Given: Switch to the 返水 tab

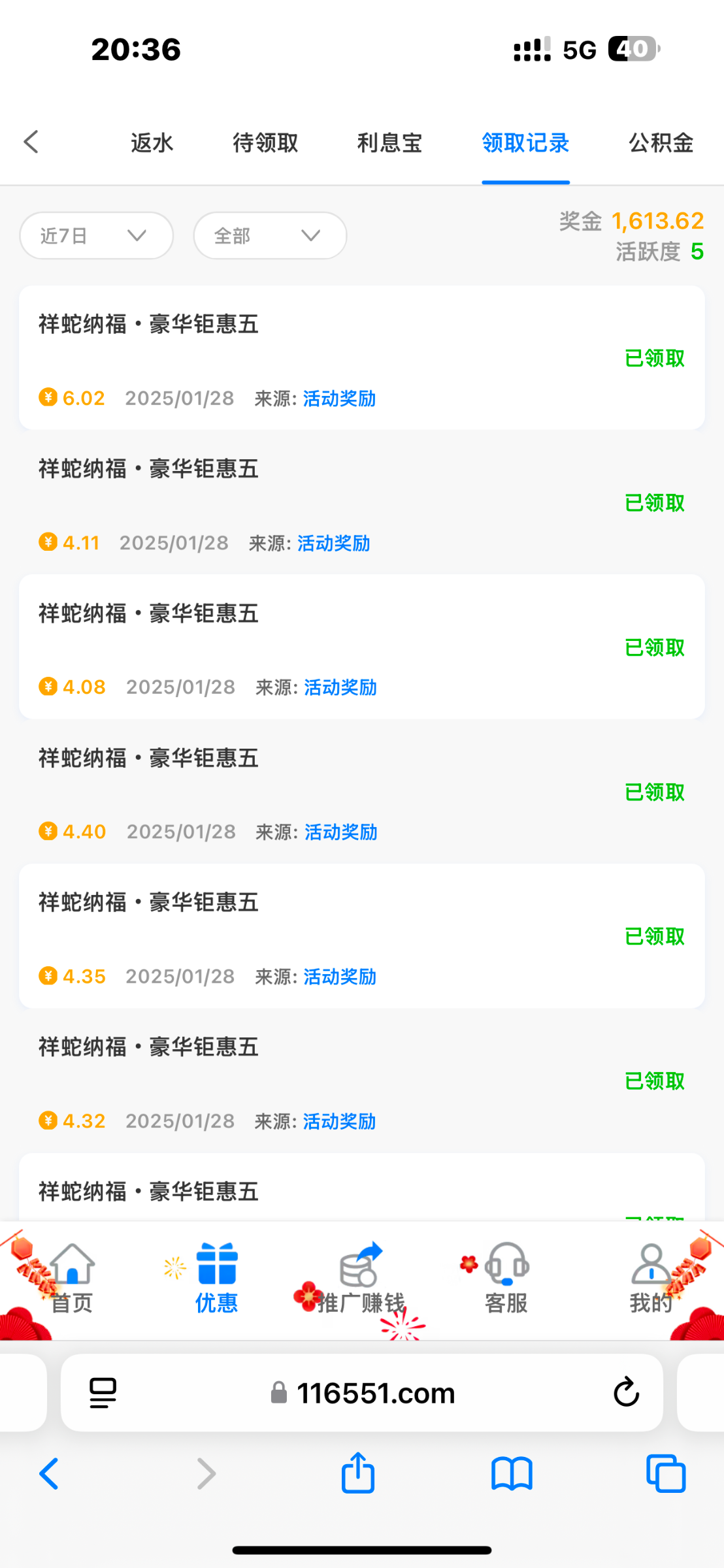Looking at the screenshot, I should click(x=152, y=142).
